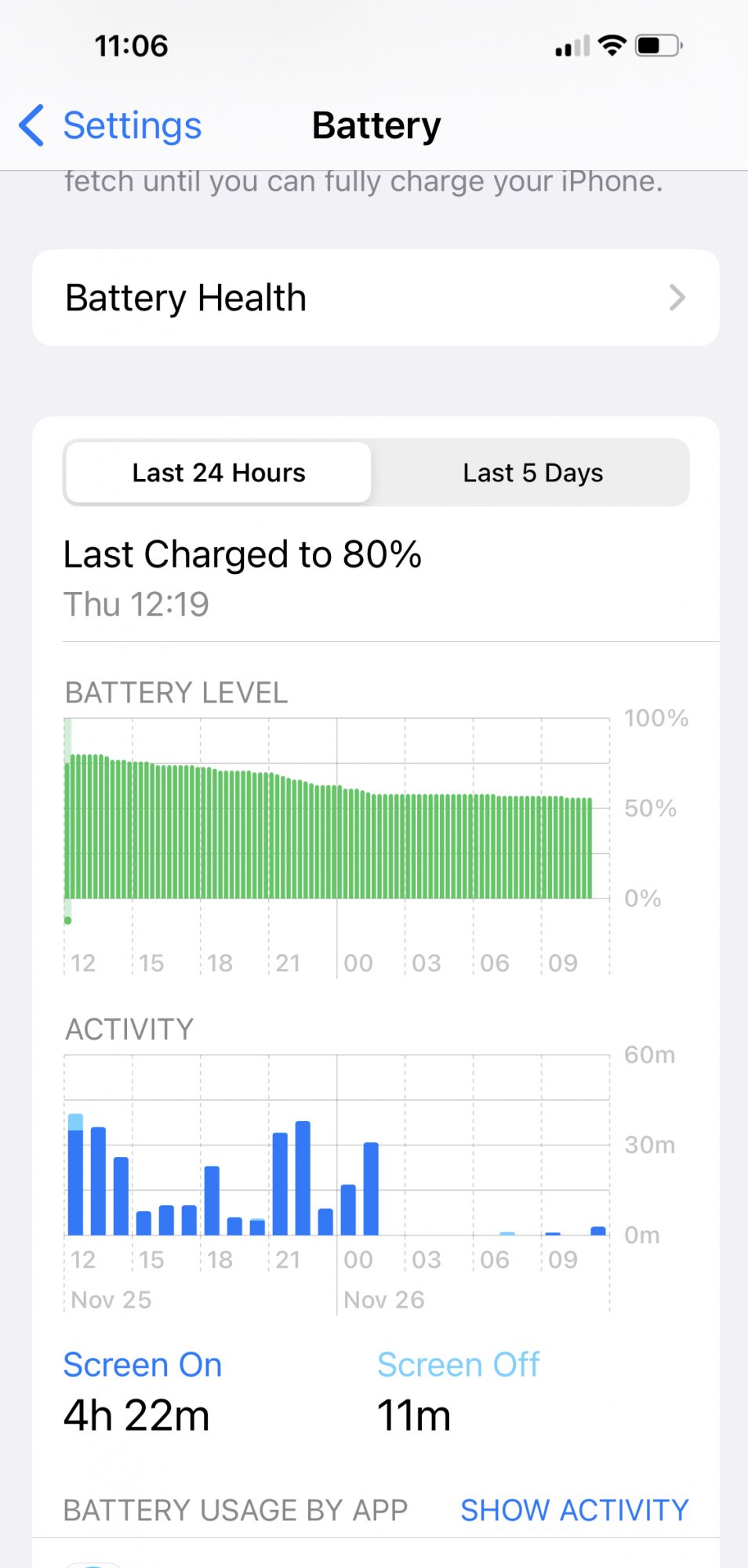Tap Show Activity for app usage

point(574,1509)
